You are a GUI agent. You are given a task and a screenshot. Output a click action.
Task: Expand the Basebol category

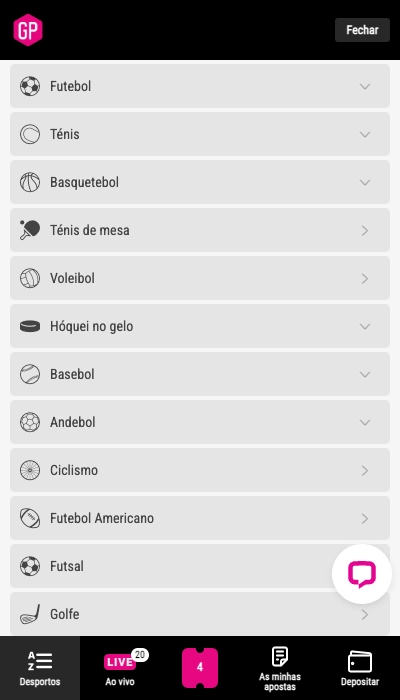200,374
